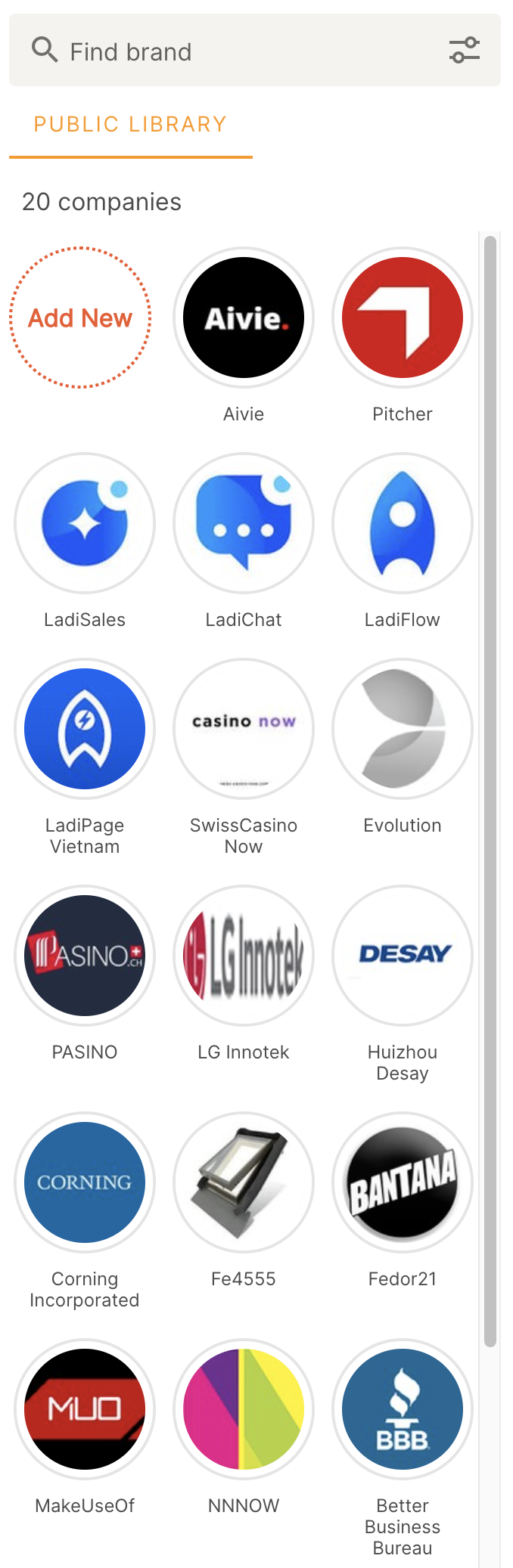
Task: Open the filter settings icon
Action: (464, 51)
